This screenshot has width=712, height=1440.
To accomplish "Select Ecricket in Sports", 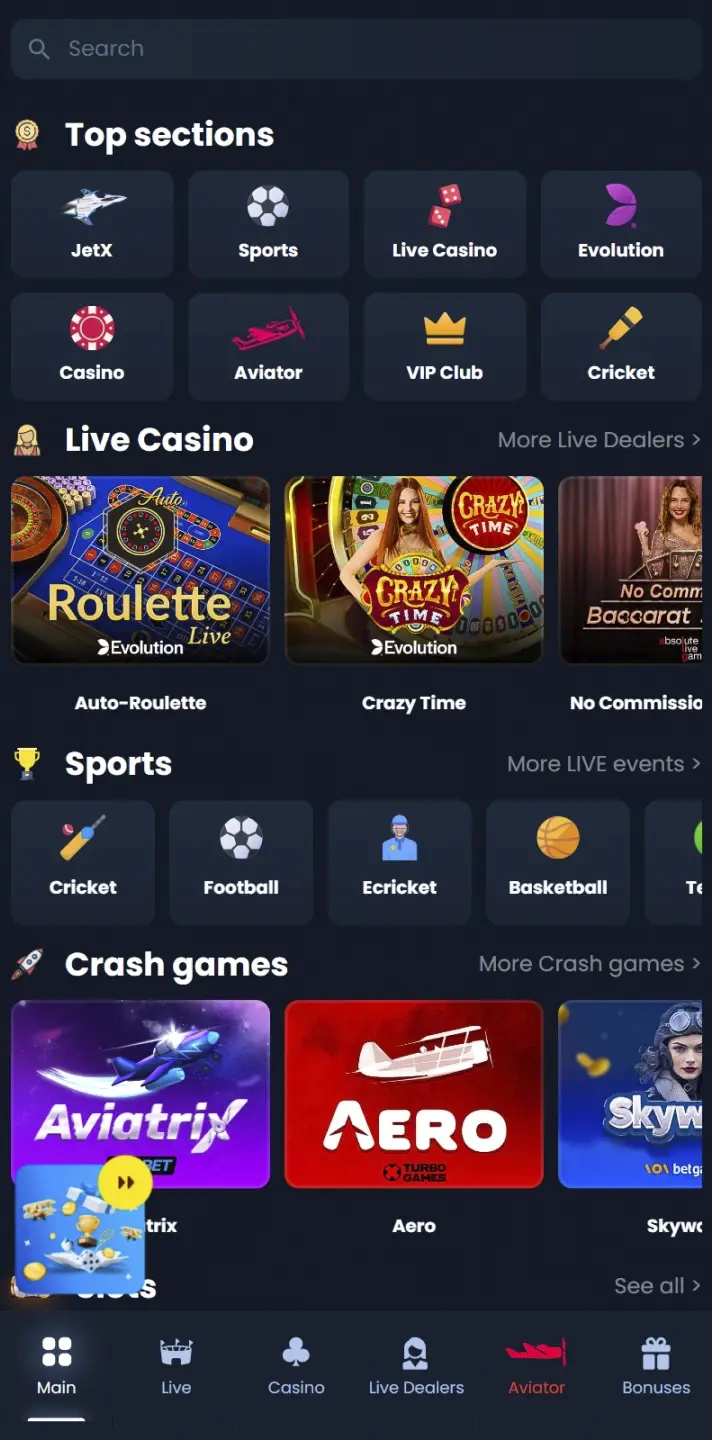I will [x=399, y=861].
